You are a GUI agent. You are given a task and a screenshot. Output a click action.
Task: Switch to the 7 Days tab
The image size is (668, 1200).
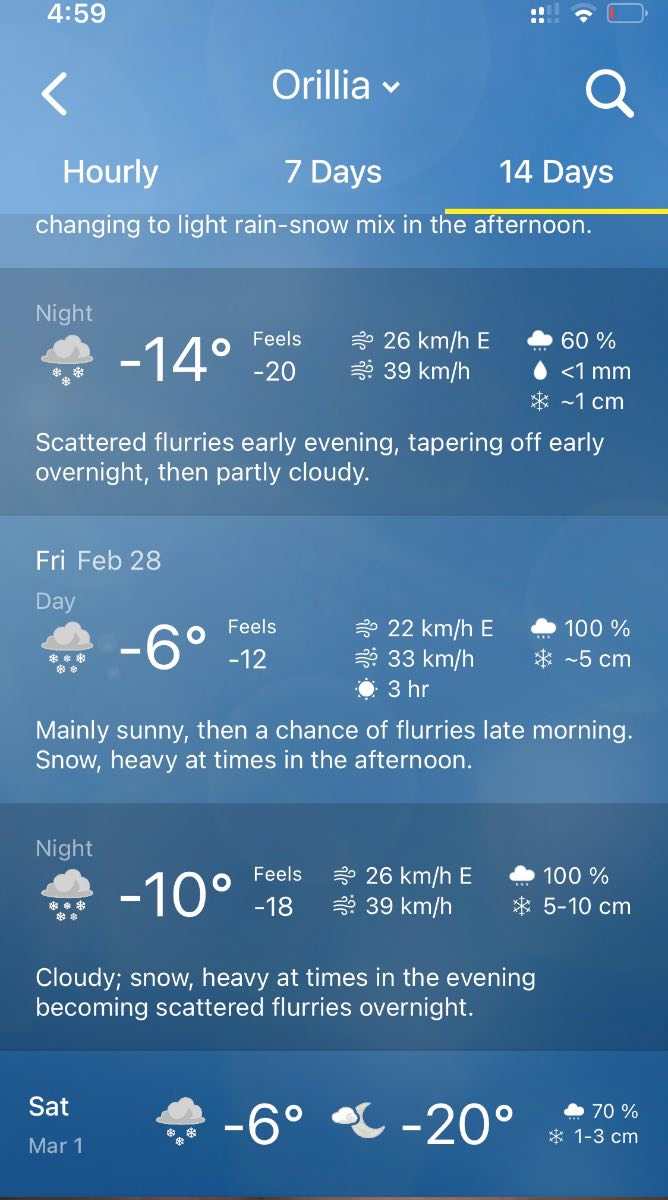(x=333, y=172)
